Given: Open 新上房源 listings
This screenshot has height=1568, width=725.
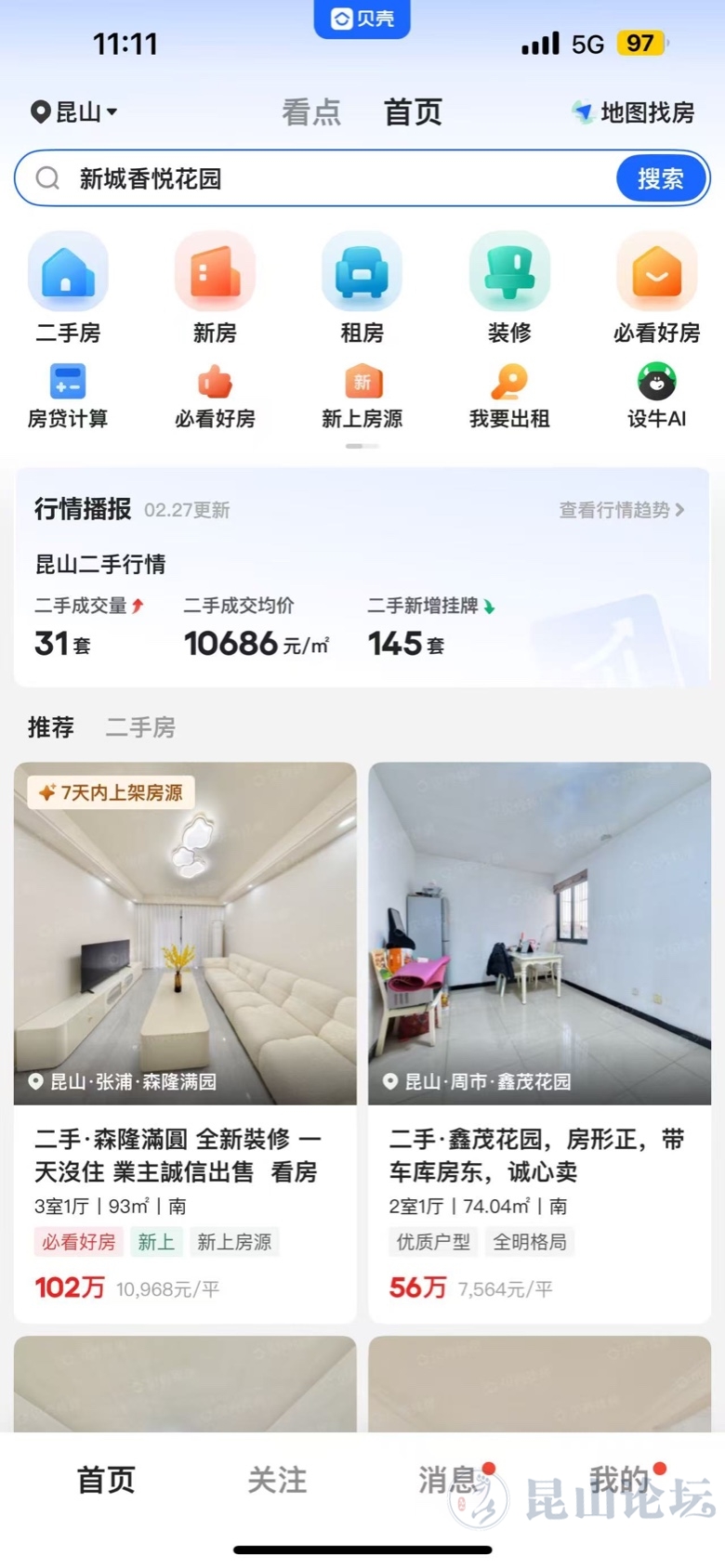Looking at the screenshot, I should point(362,397).
